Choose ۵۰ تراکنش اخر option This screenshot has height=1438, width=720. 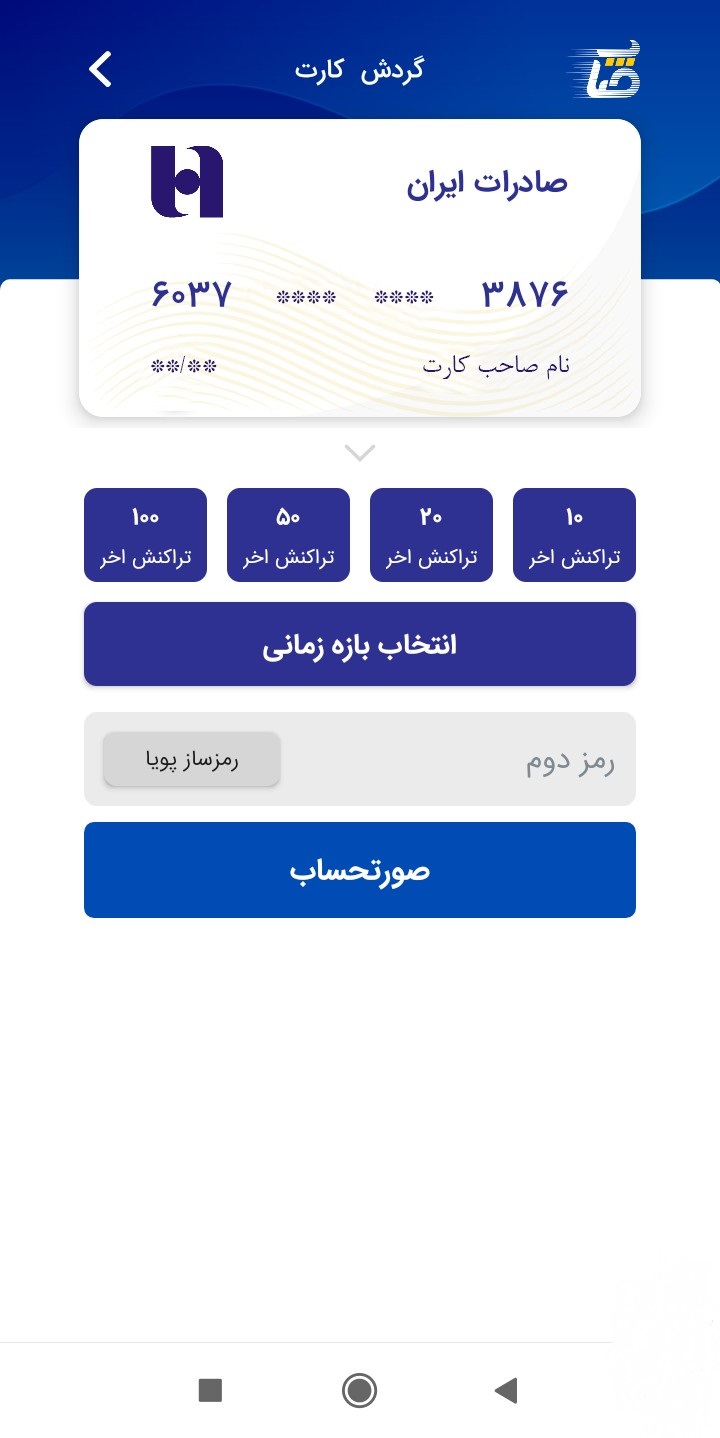[x=288, y=534]
